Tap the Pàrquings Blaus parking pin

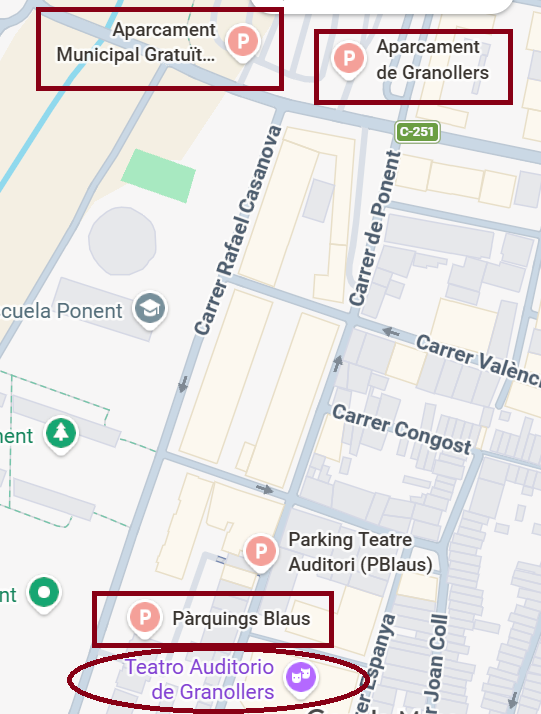pyautogui.click(x=145, y=618)
